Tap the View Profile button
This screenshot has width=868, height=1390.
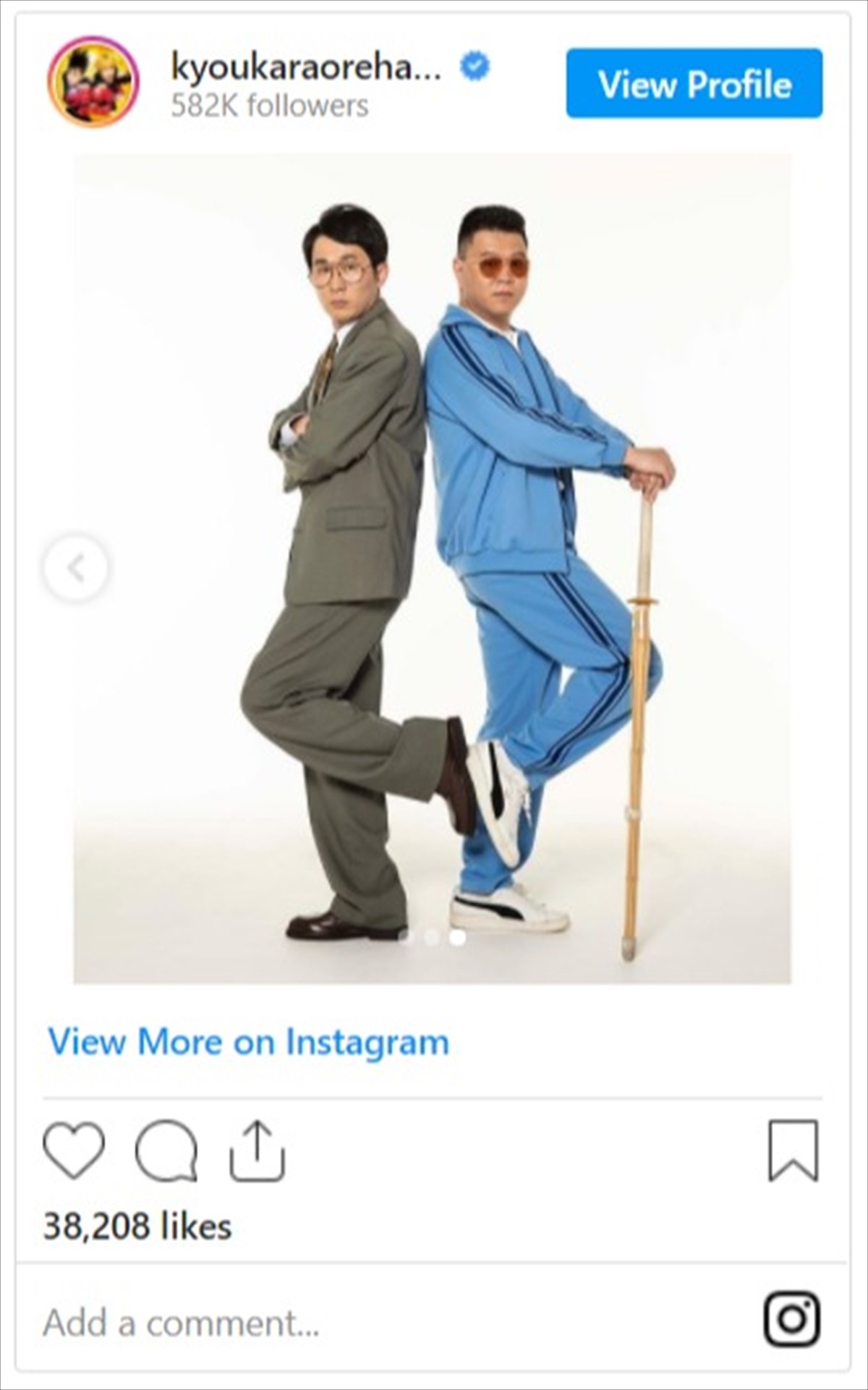694,84
